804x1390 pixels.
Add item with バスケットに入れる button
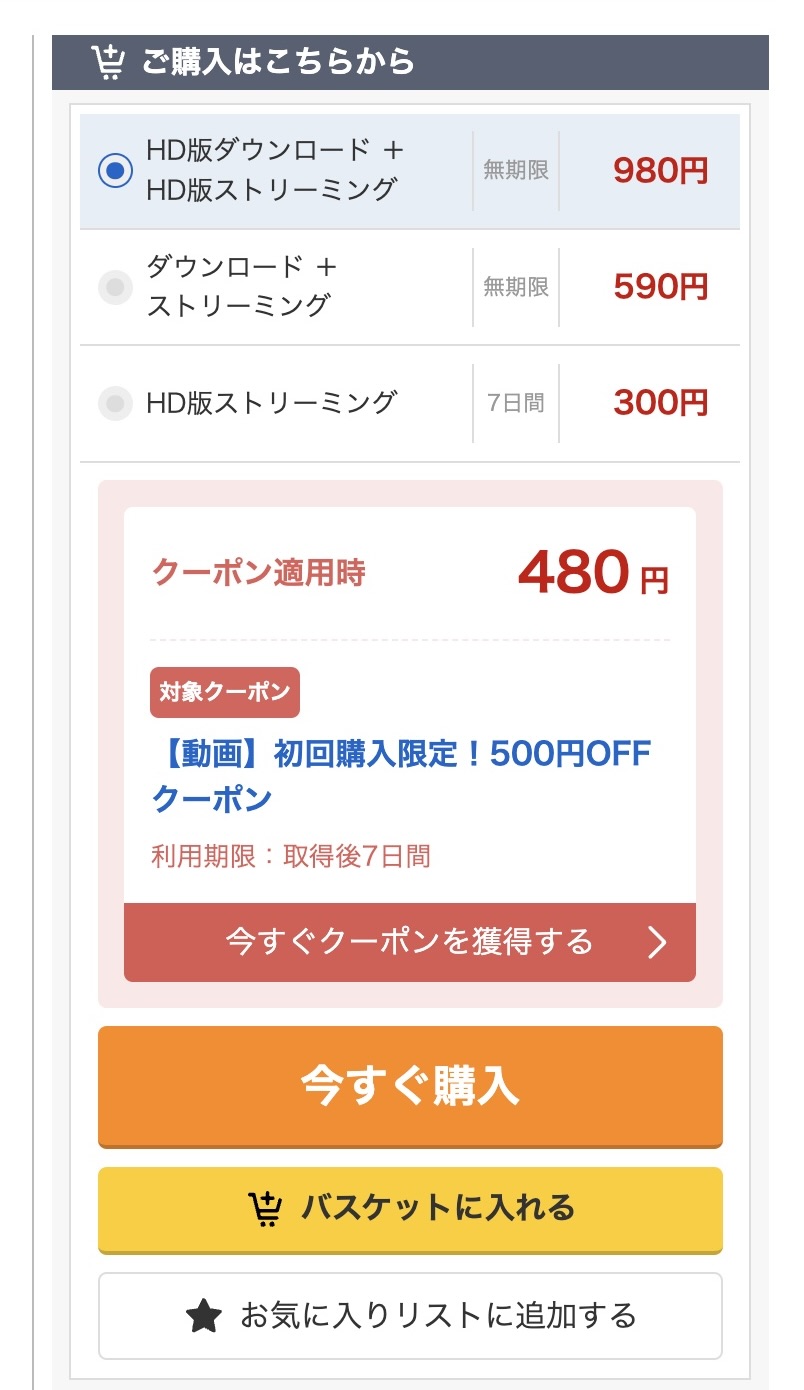point(409,1209)
